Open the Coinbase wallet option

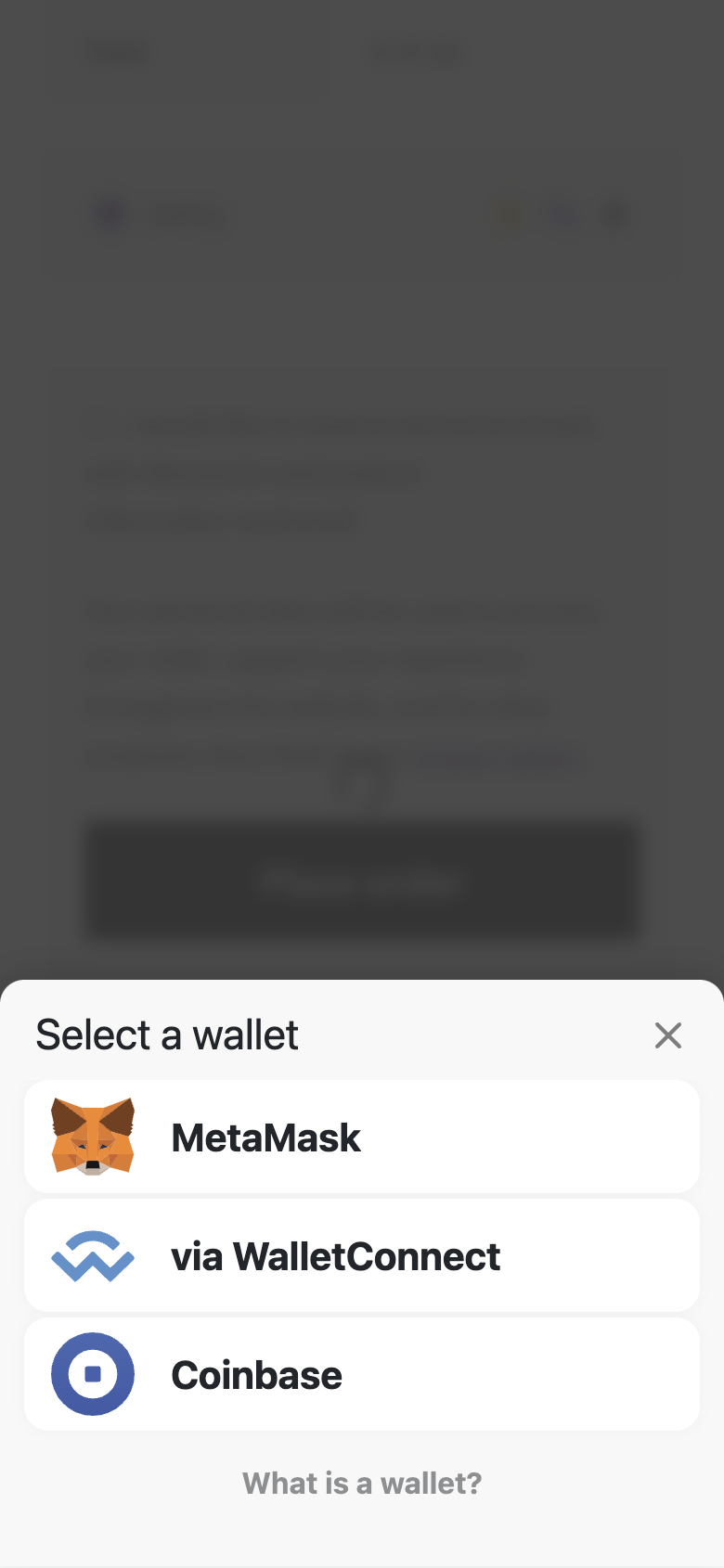pos(362,1374)
